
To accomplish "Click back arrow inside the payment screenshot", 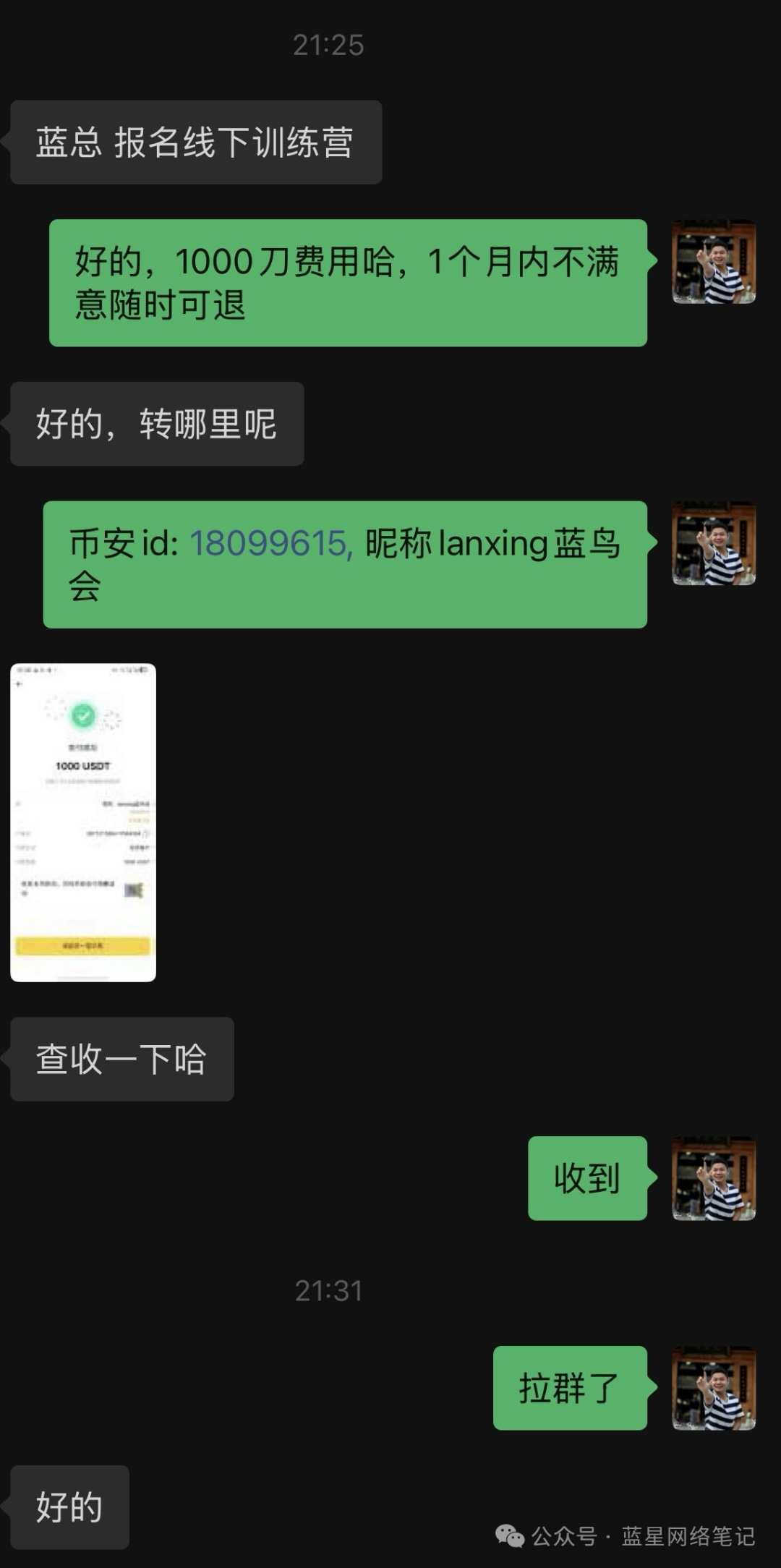I will tap(20, 683).
